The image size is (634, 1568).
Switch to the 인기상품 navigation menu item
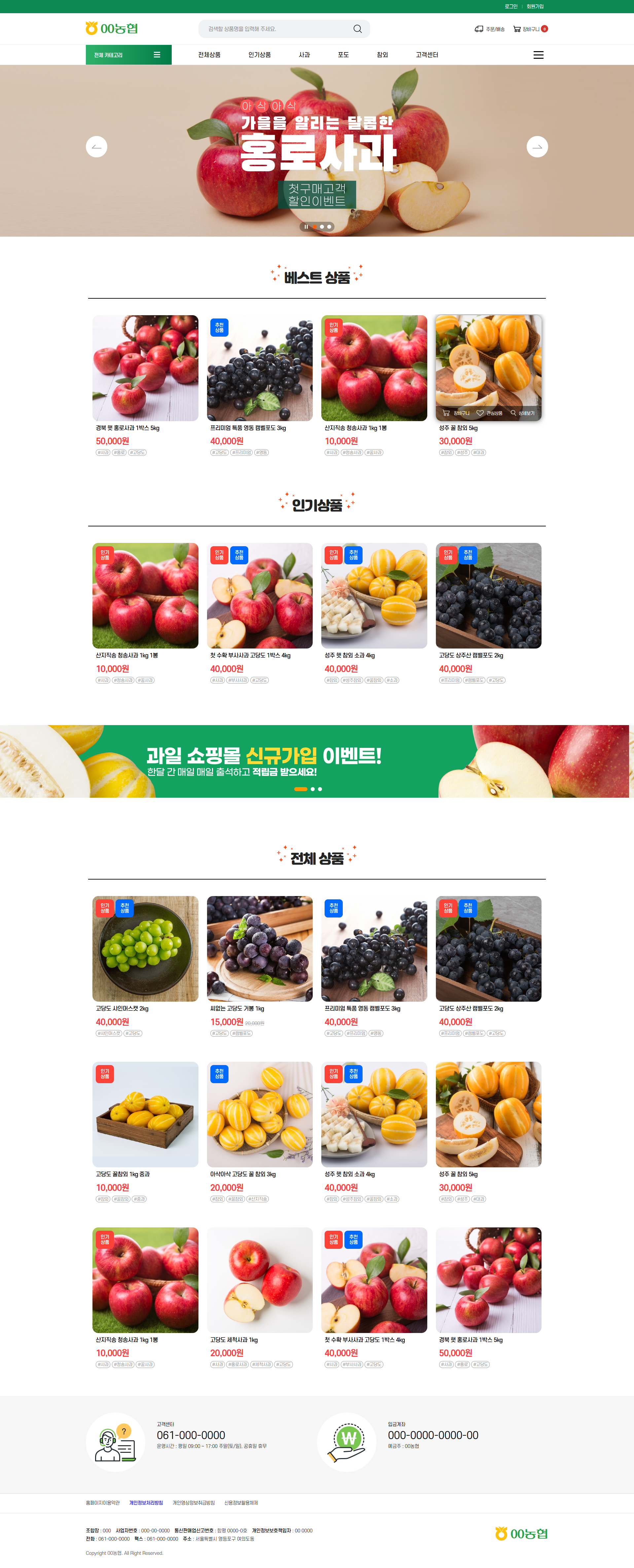(x=259, y=54)
